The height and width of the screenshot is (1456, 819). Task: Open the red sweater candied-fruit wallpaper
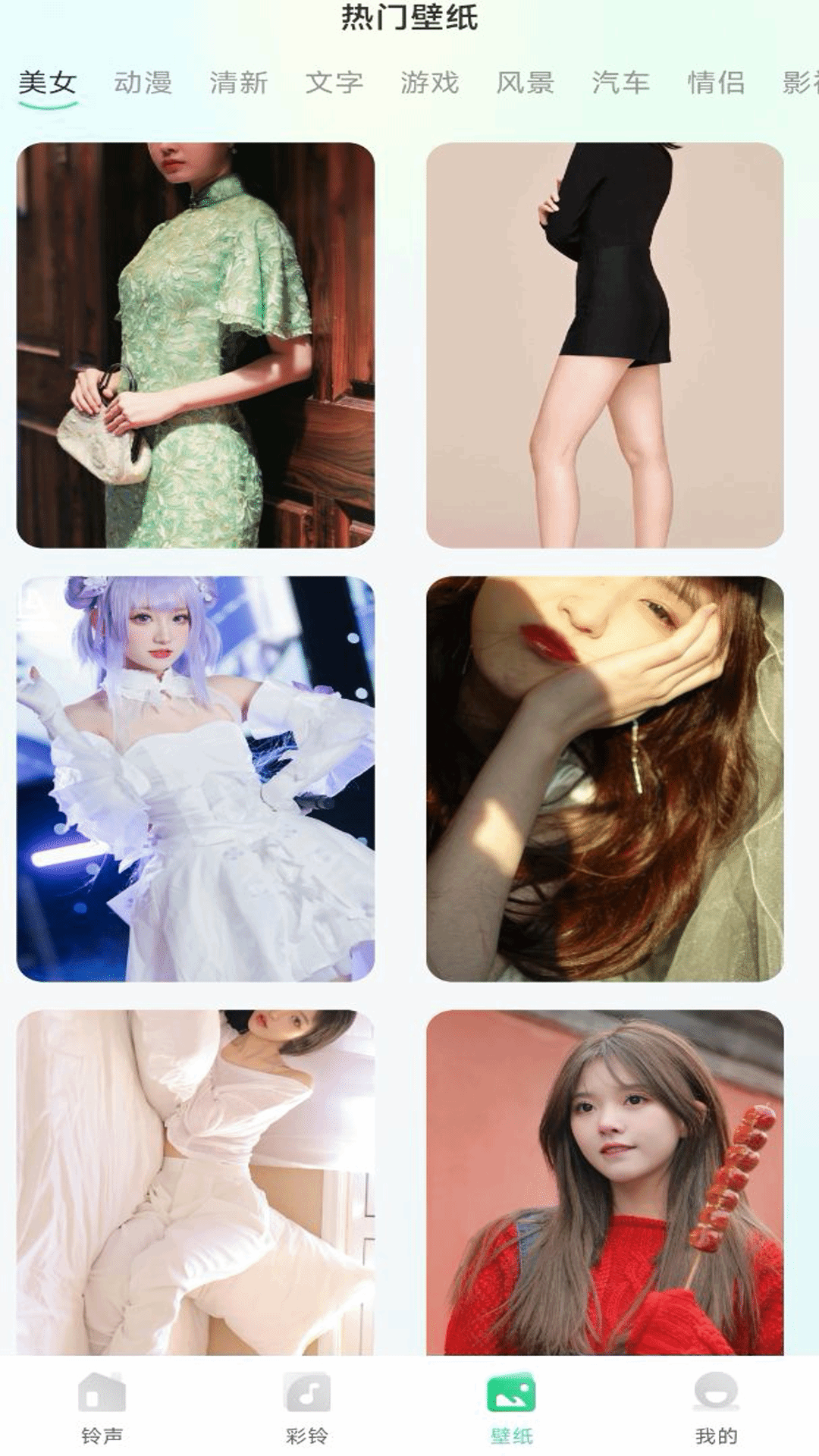coord(604,1183)
